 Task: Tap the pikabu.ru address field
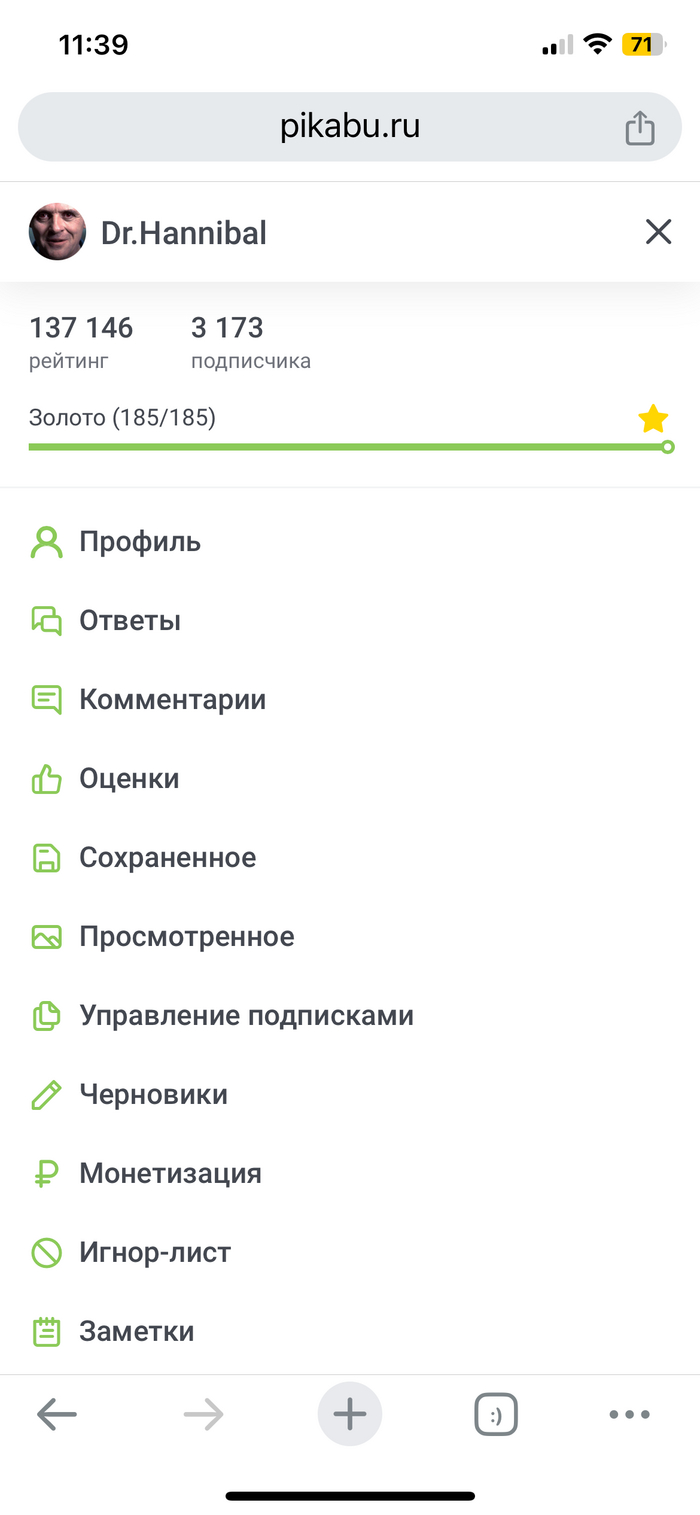point(349,127)
